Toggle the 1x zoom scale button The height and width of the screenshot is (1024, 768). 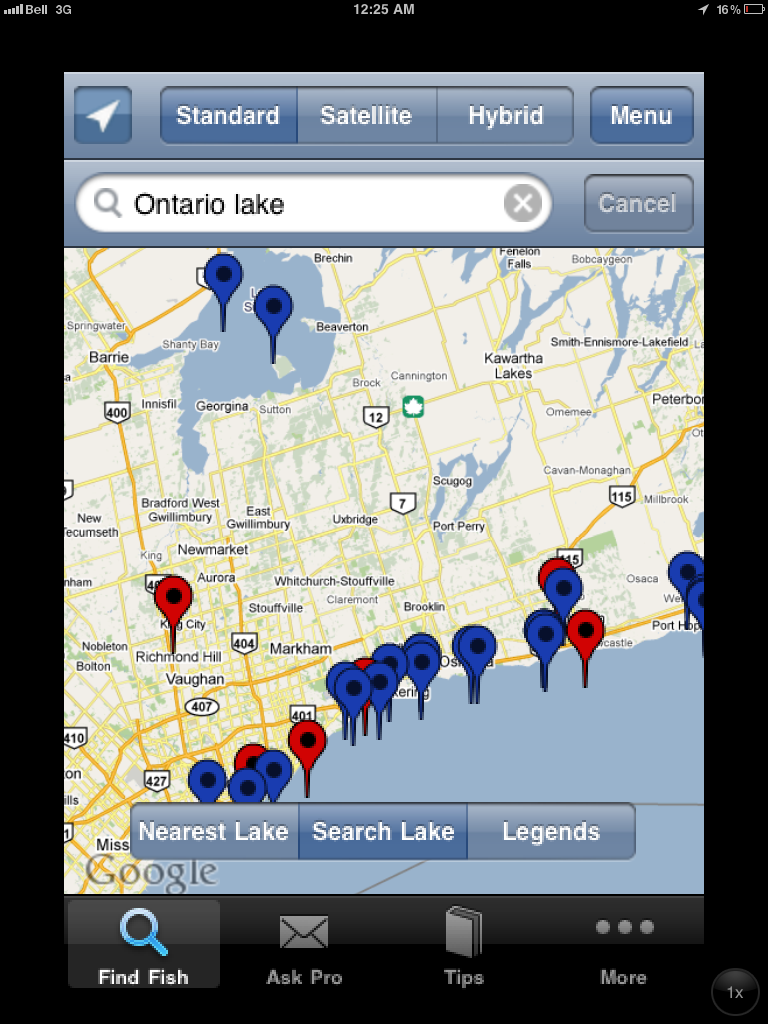pos(735,992)
